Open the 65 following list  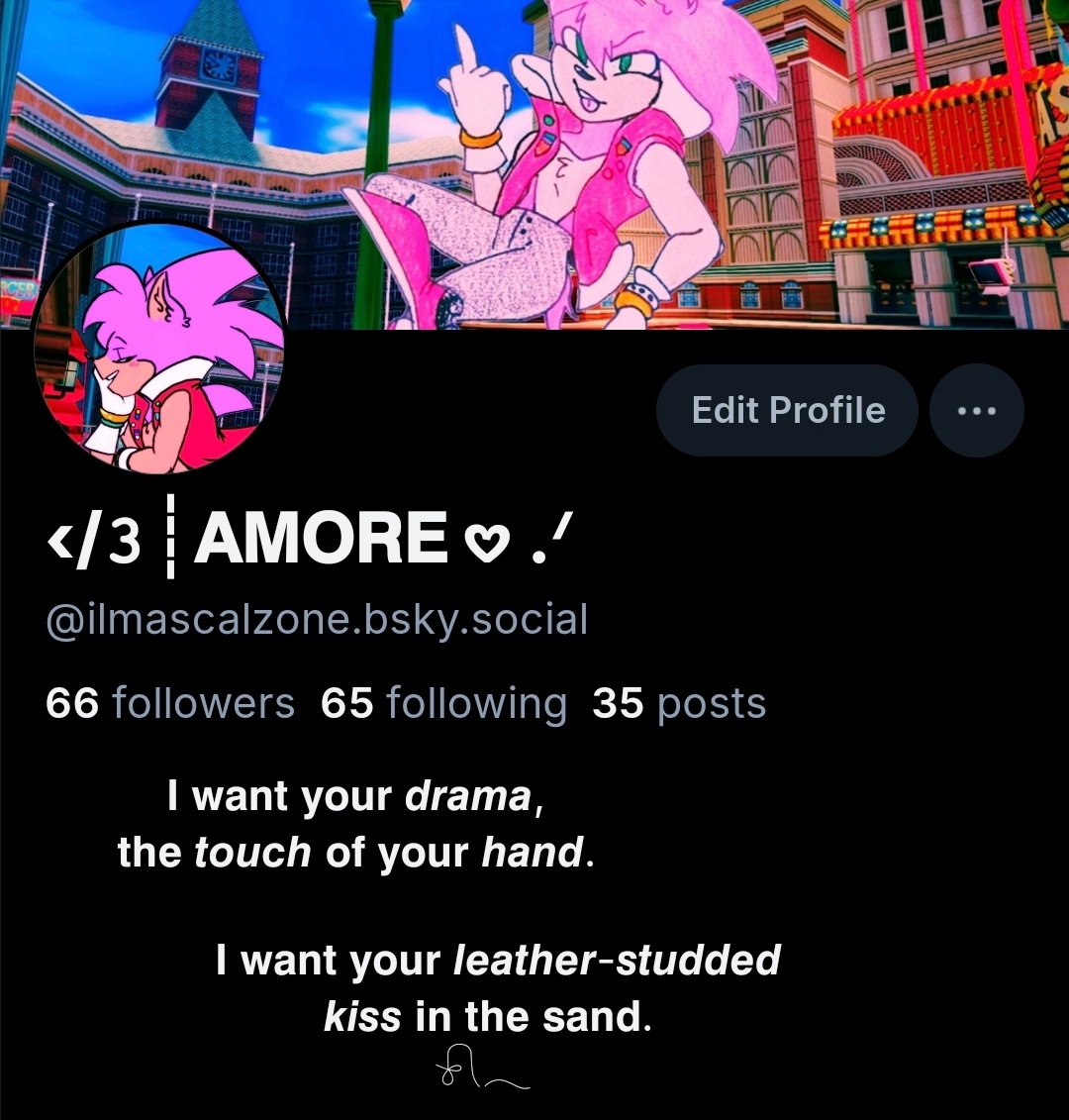[x=443, y=703]
